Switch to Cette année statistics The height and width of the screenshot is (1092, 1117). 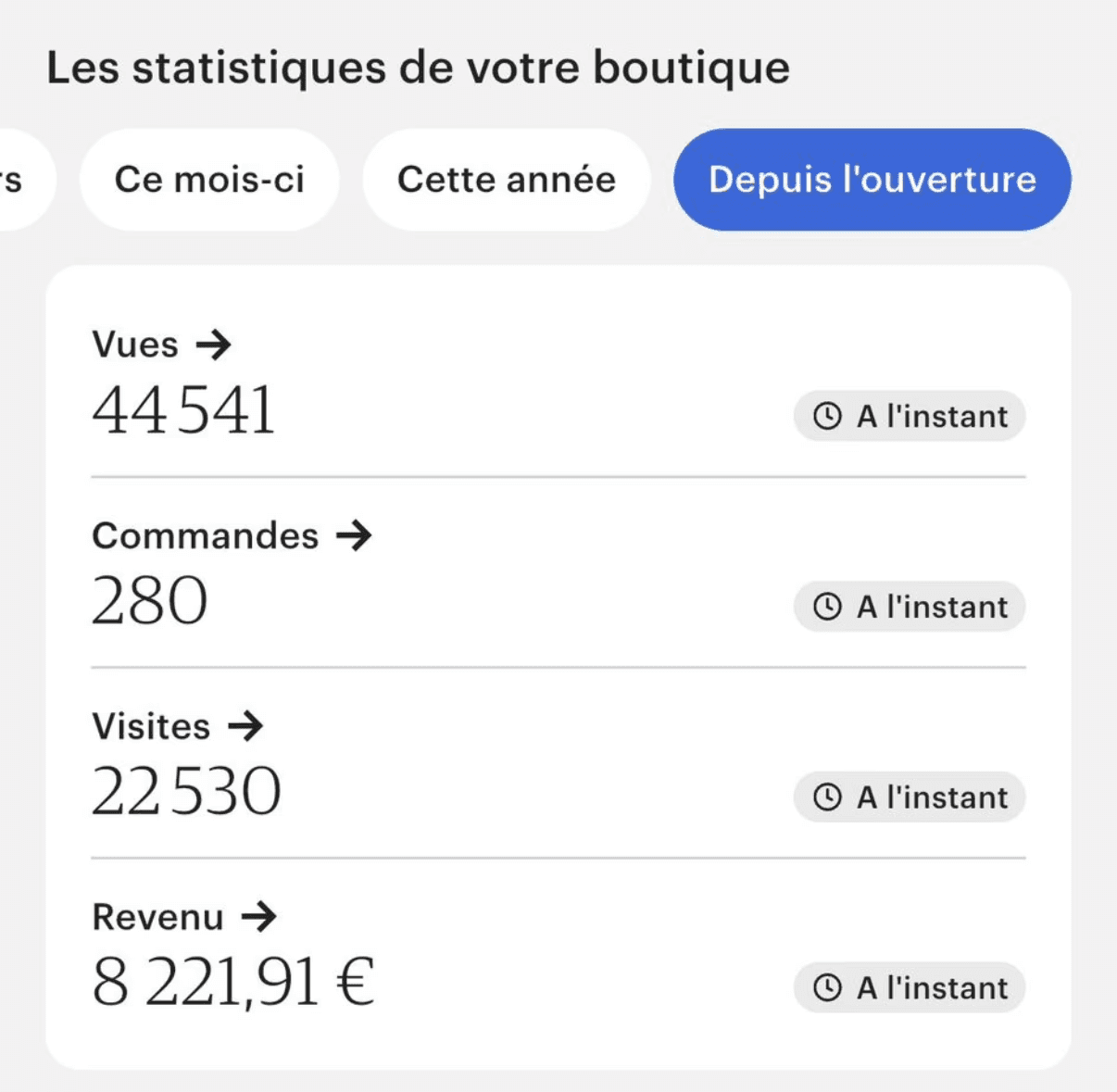(506, 180)
